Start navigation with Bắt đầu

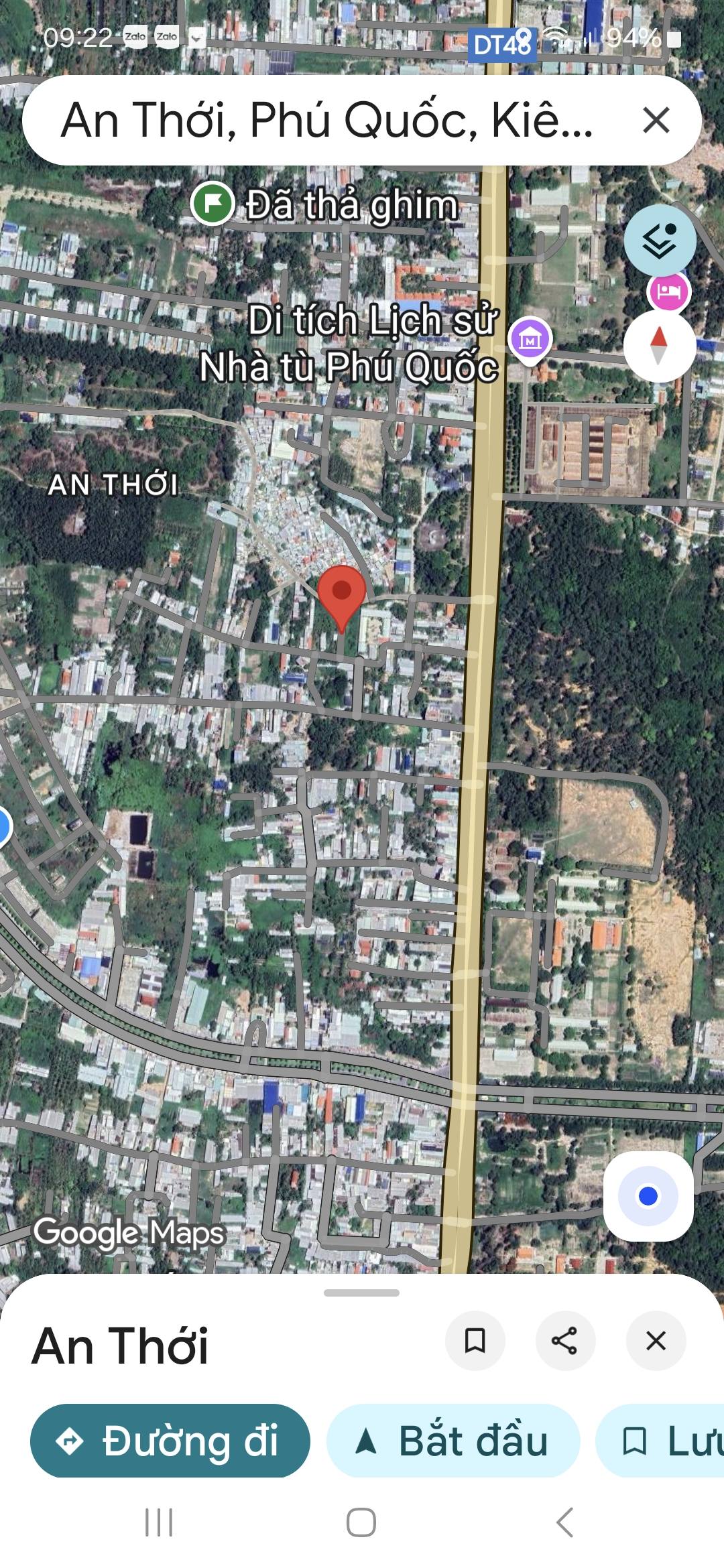453,1441
